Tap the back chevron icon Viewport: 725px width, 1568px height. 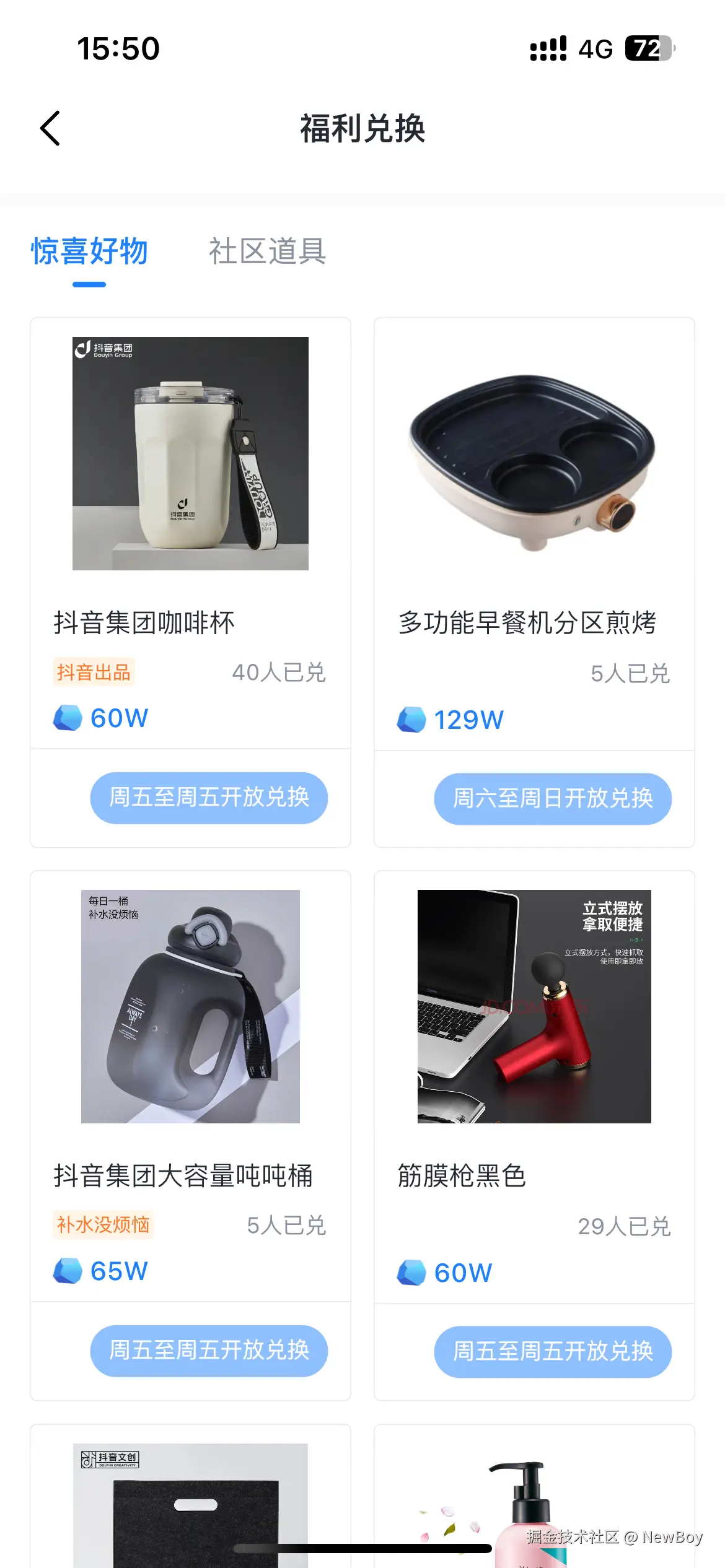click(x=50, y=128)
